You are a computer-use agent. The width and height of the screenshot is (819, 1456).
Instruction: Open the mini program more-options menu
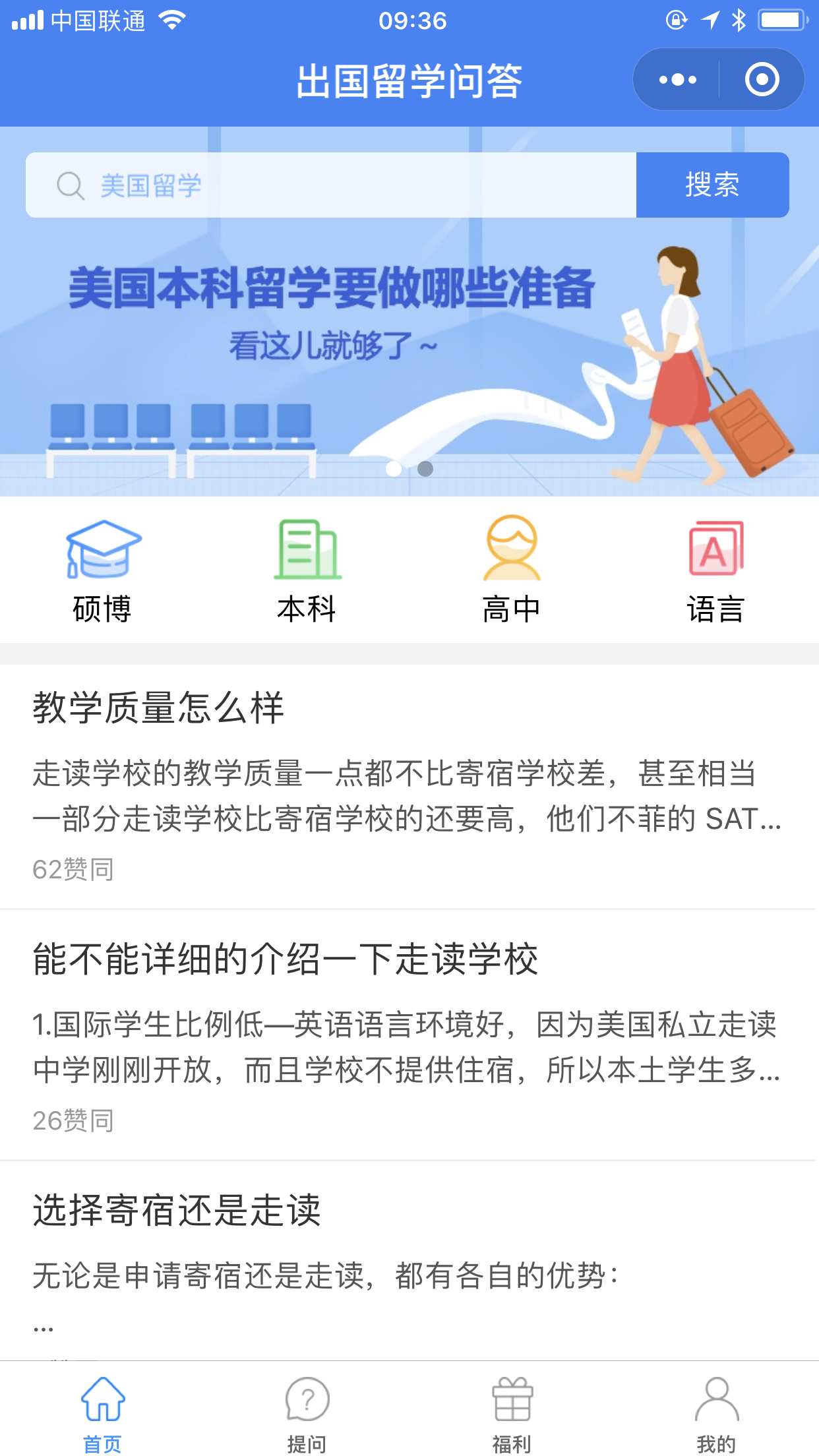677,80
